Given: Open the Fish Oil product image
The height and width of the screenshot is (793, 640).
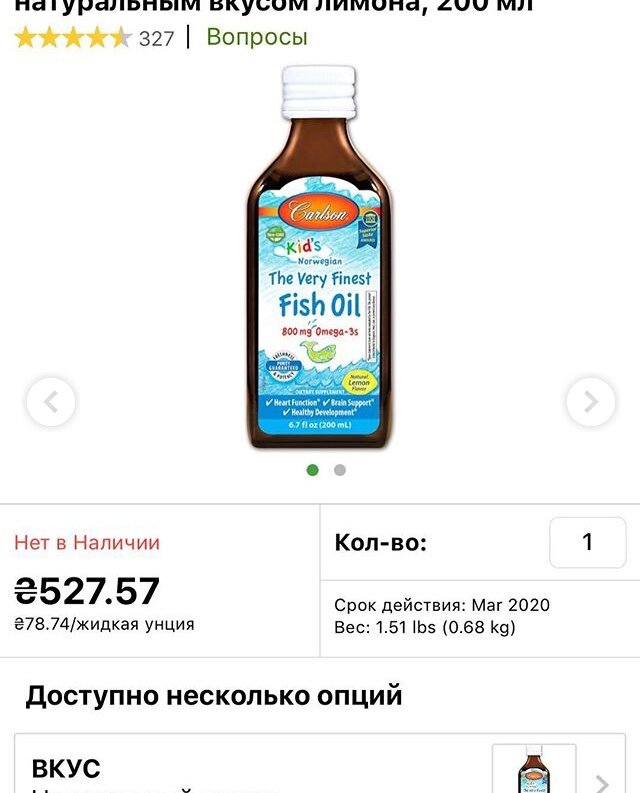Looking at the screenshot, I should click(x=319, y=260).
